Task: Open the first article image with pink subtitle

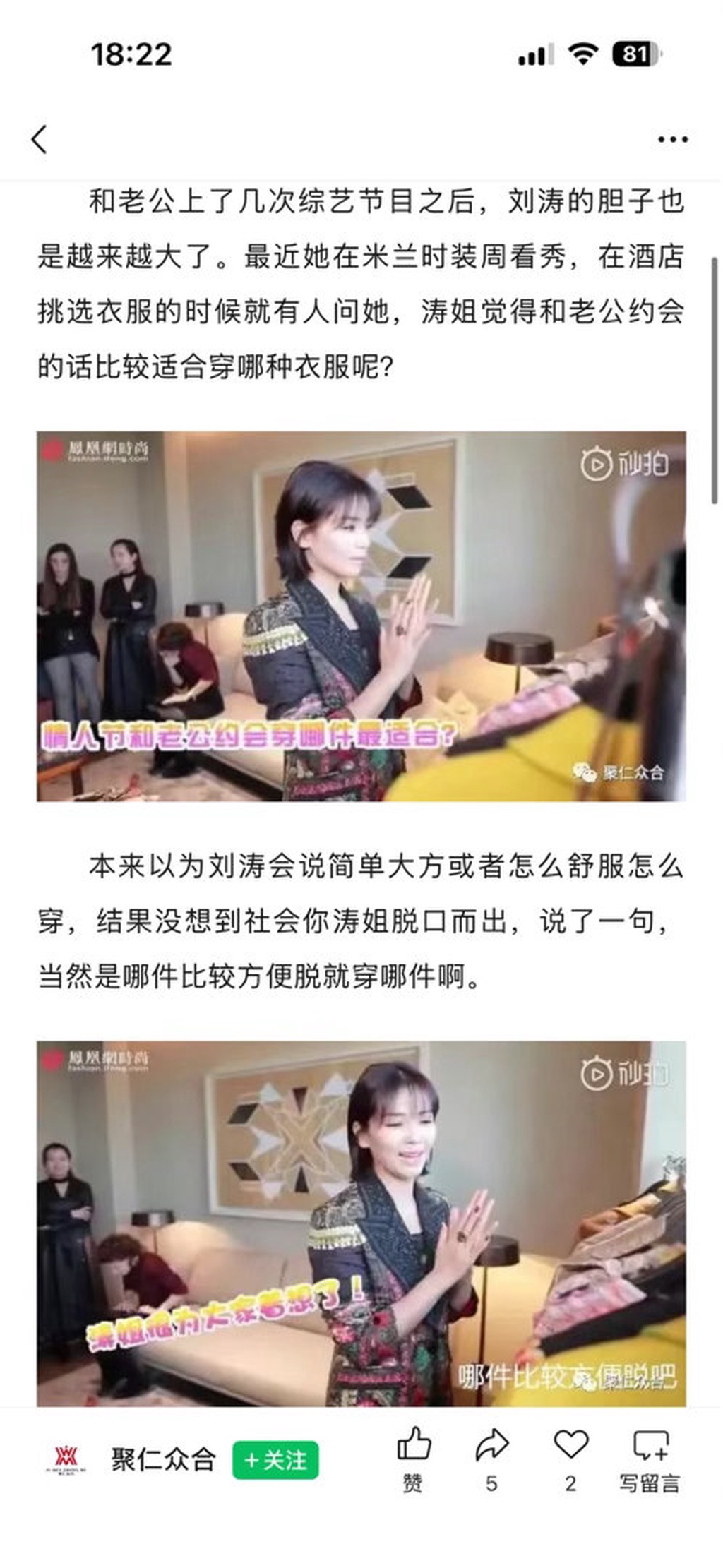Action: tap(361, 616)
